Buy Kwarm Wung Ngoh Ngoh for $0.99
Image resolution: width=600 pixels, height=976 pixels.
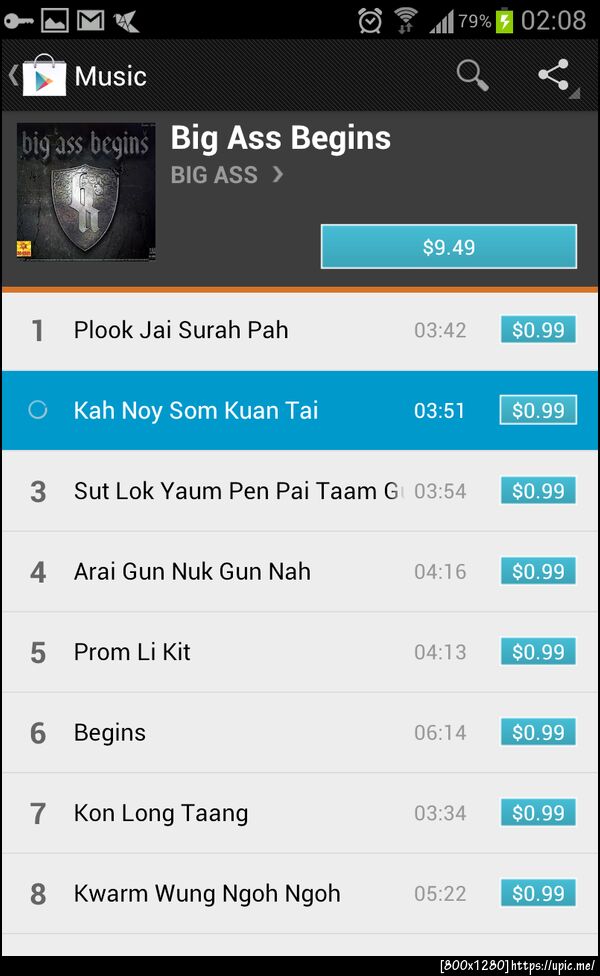pyautogui.click(x=538, y=893)
